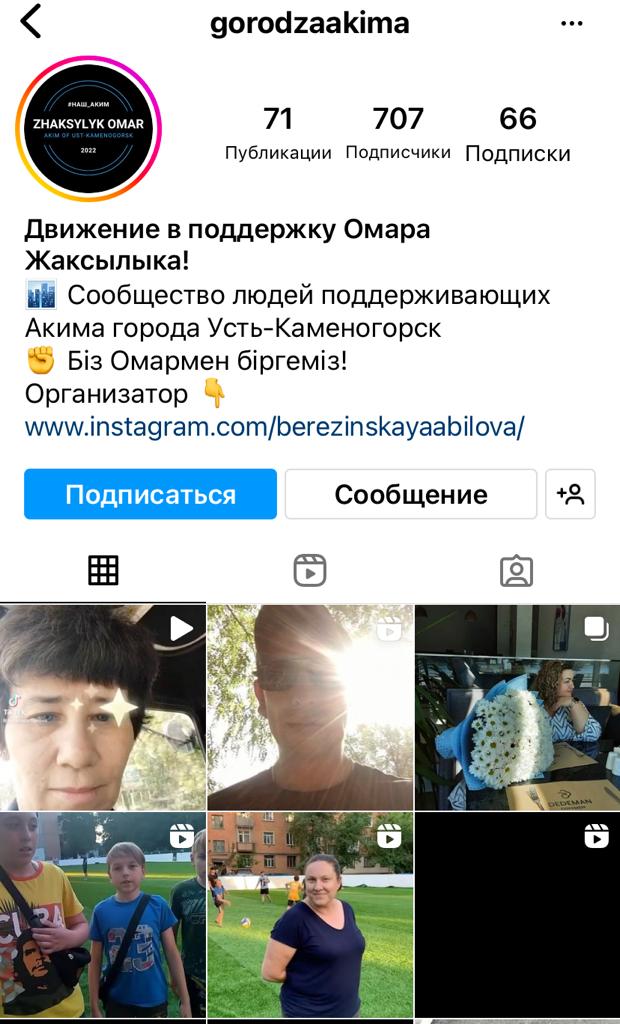Tap the Подписаться follow button
Viewport: 620px width, 1024px height.
coord(150,494)
